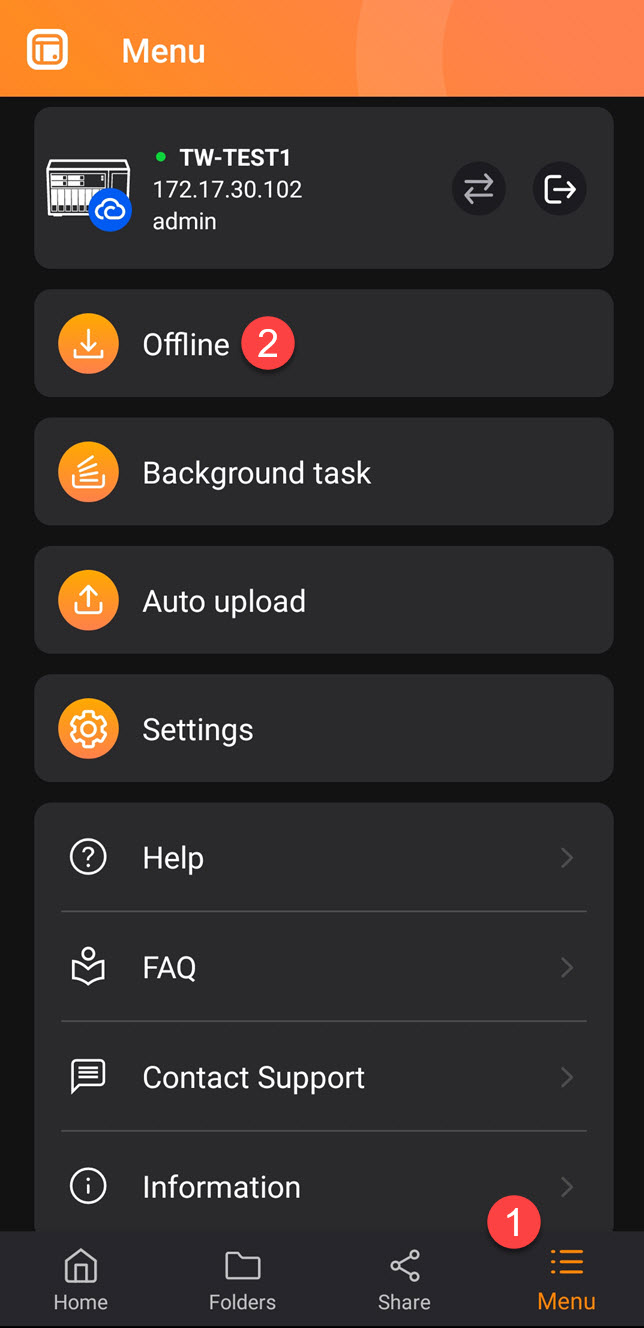Select Contact Support
The width and height of the screenshot is (644, 1328).
coord(324,1077)
